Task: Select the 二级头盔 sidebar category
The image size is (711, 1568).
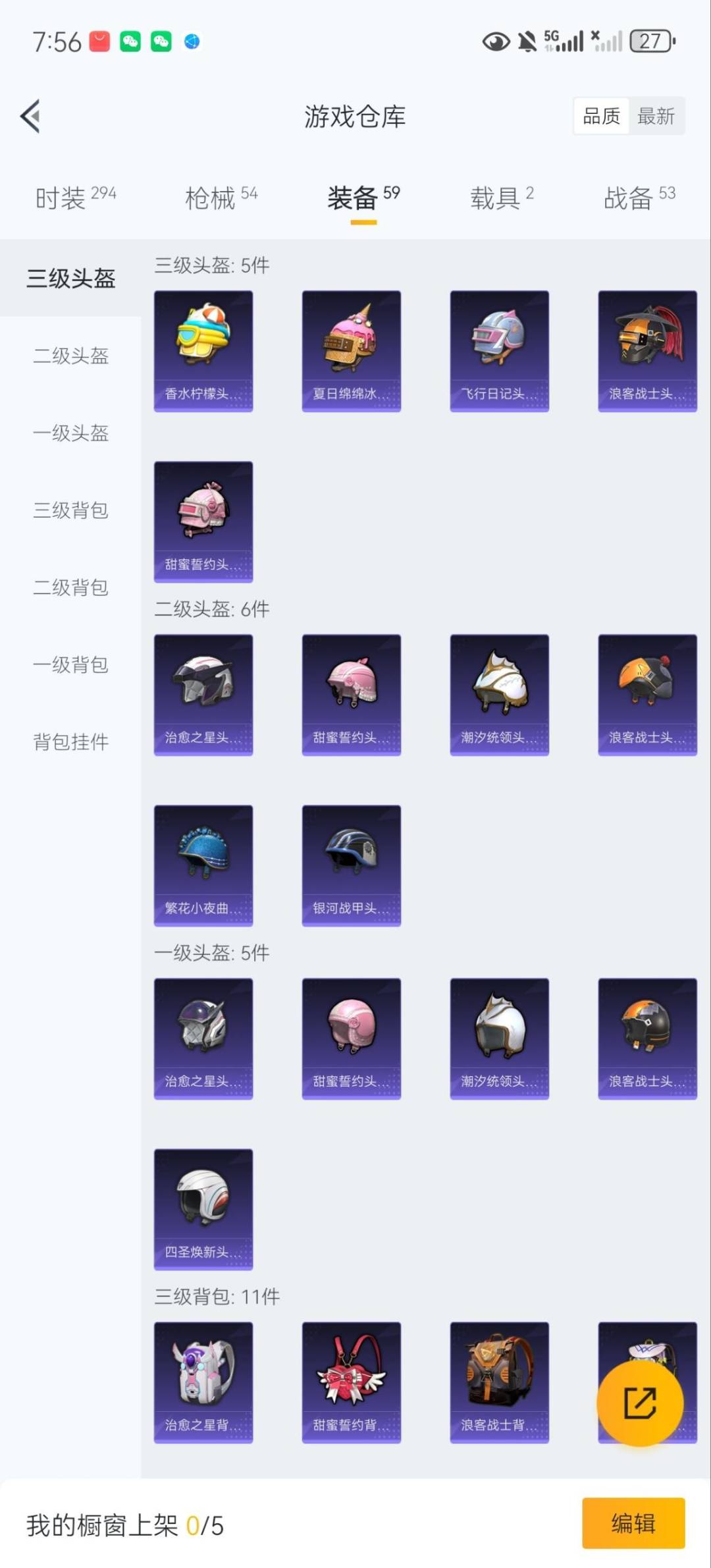Action: [x=70, y=356]
